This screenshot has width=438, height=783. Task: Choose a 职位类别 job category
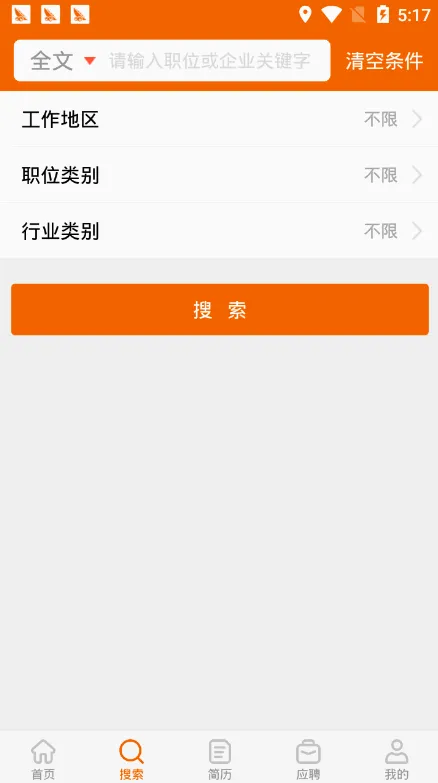click(x=219, y=175)
